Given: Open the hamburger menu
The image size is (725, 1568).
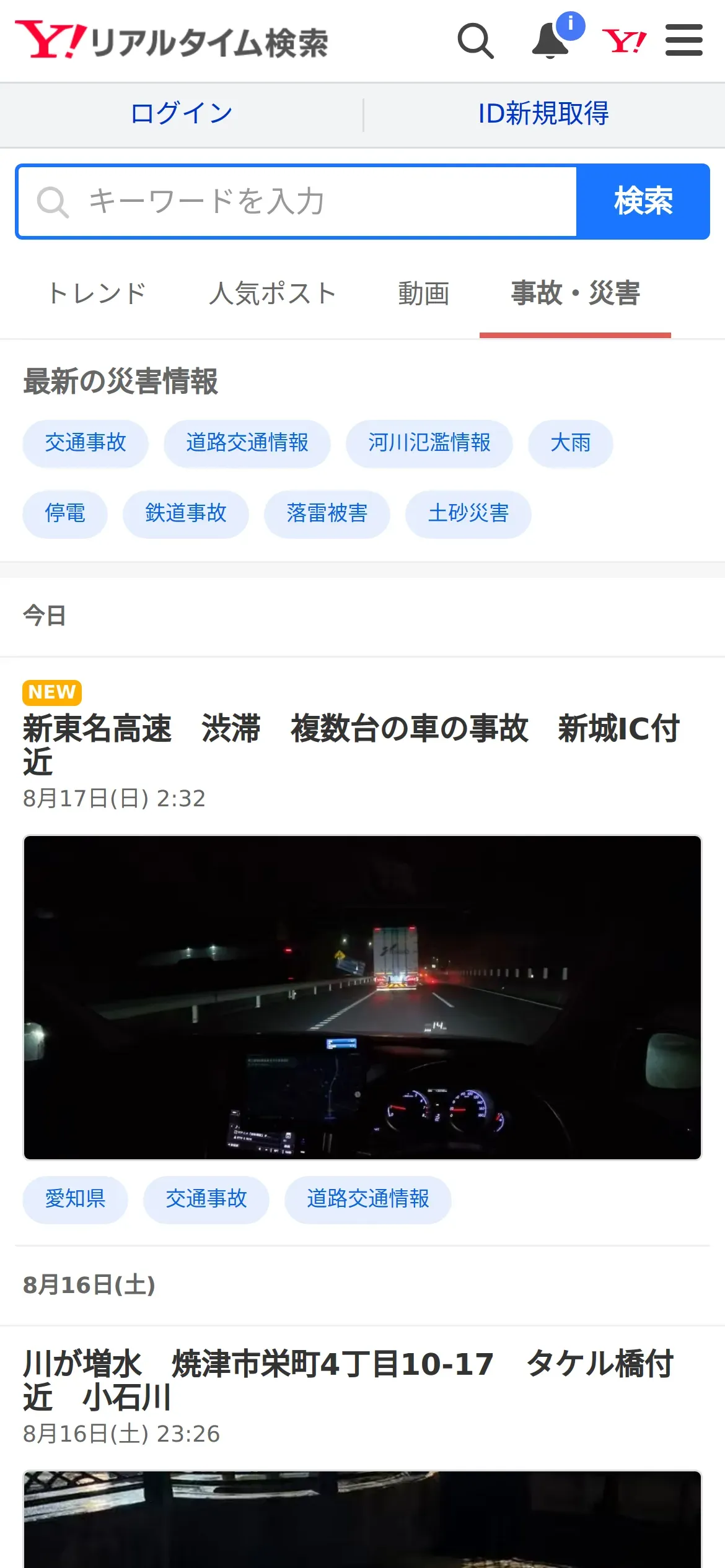Looking at the screenshot, I should (x=684, y=41).
